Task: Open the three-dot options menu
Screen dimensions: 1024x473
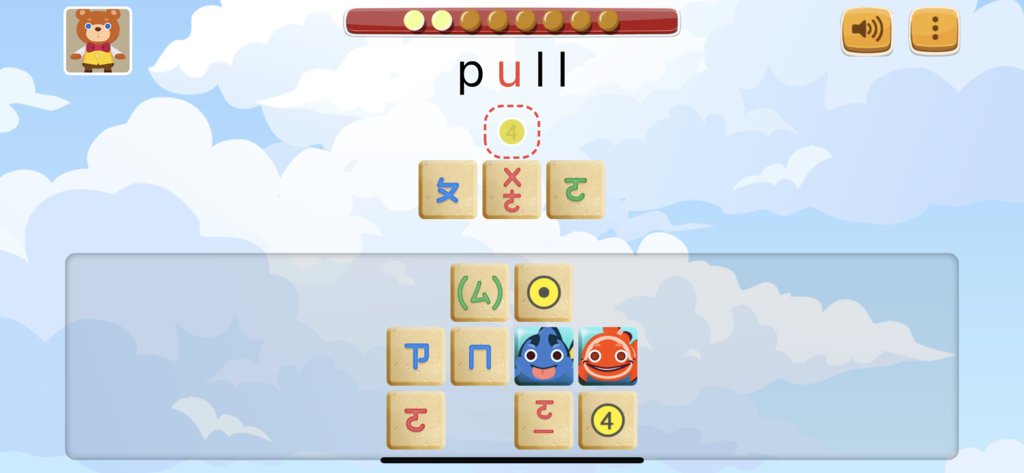Action: pos(935,31)
